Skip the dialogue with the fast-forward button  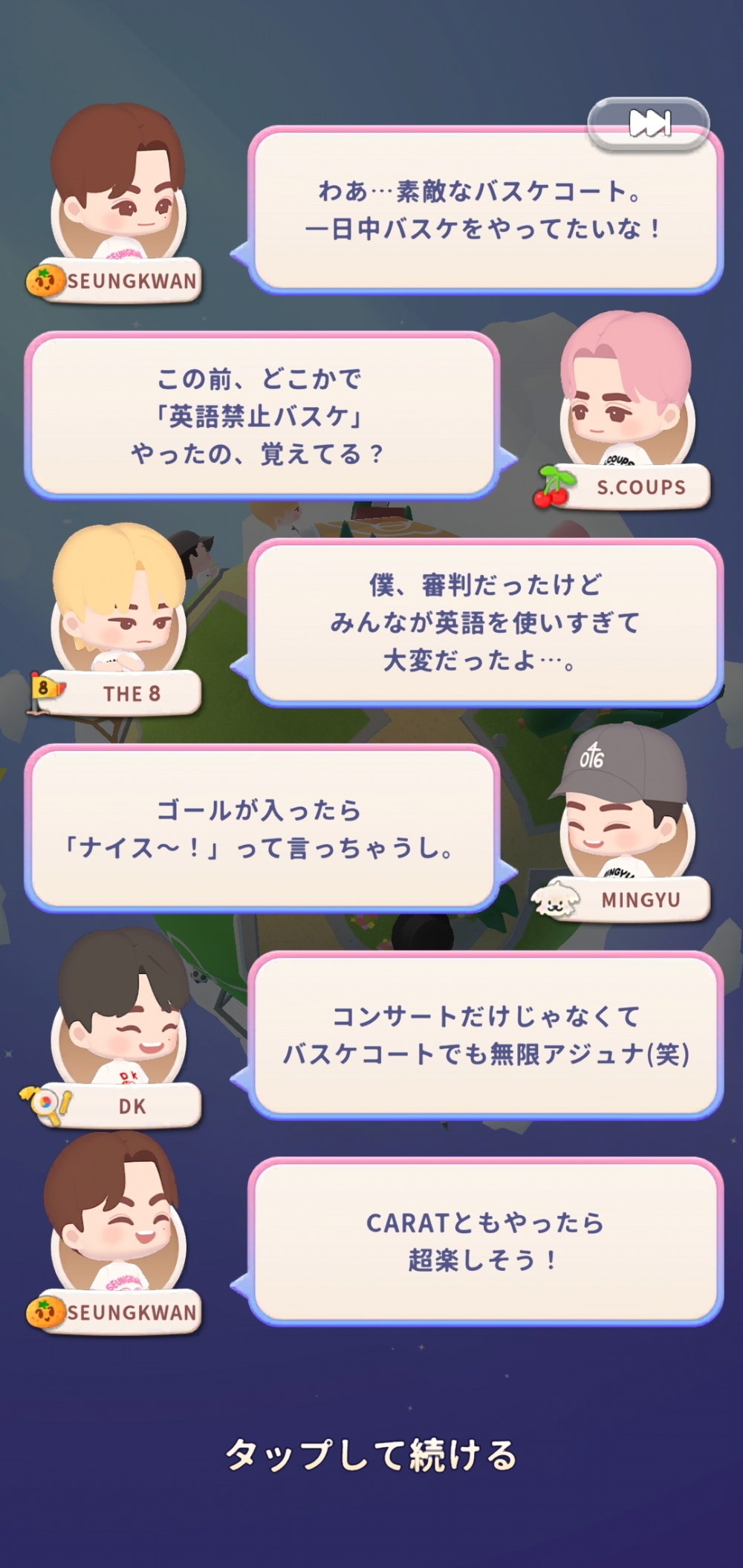649,123
